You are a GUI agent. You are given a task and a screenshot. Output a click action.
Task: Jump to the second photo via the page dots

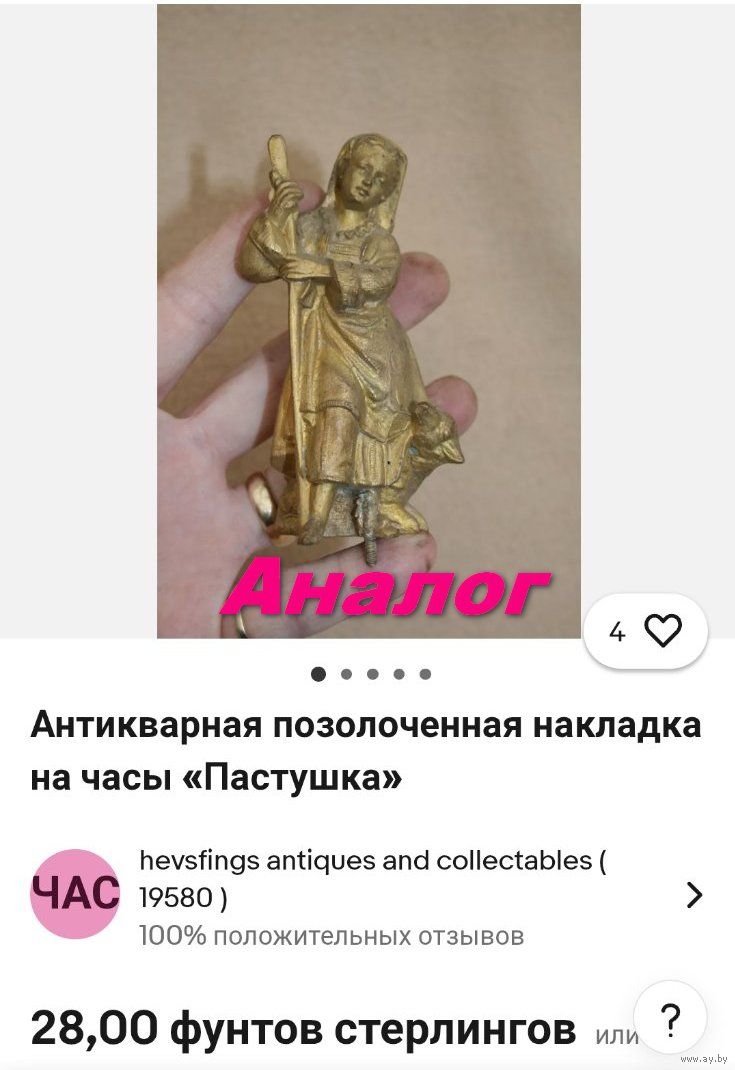[346, 674]
